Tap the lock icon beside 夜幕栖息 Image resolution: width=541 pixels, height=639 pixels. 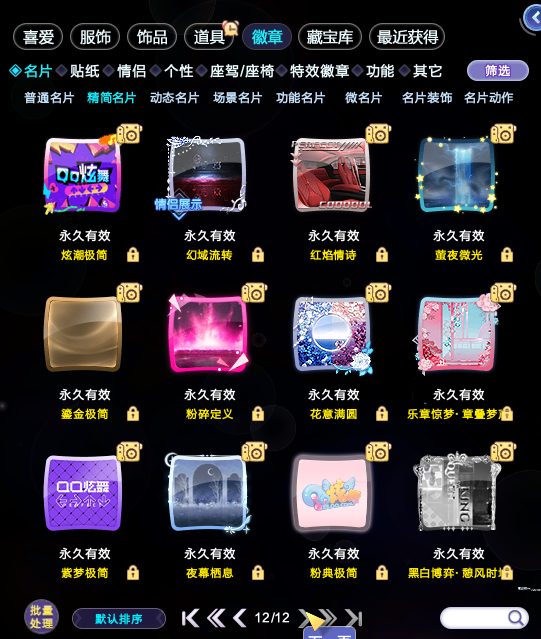[x=257, y=573]
